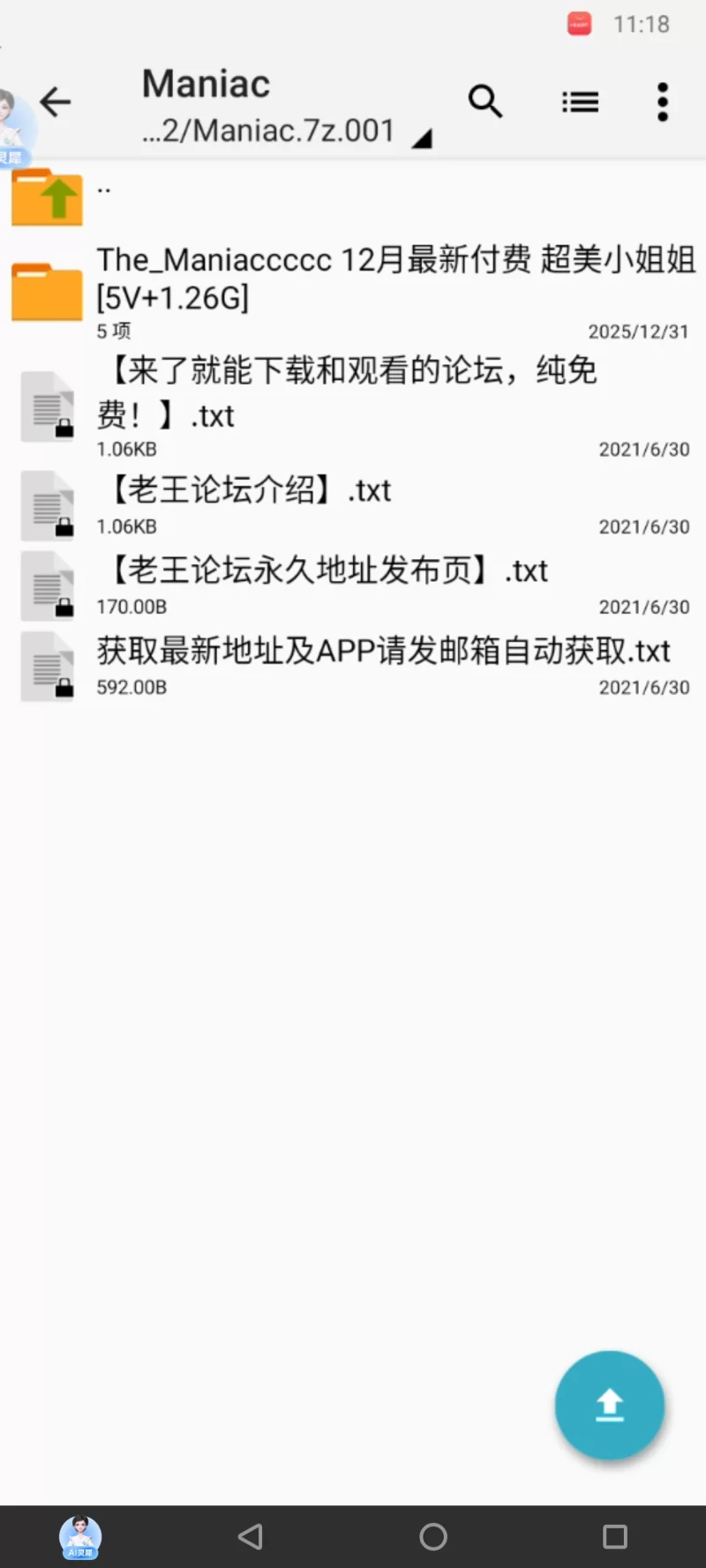This screenshot has width=706, height=1568.
Task: Open the three-dot overflow menu
Action: (x=663, y=102)
